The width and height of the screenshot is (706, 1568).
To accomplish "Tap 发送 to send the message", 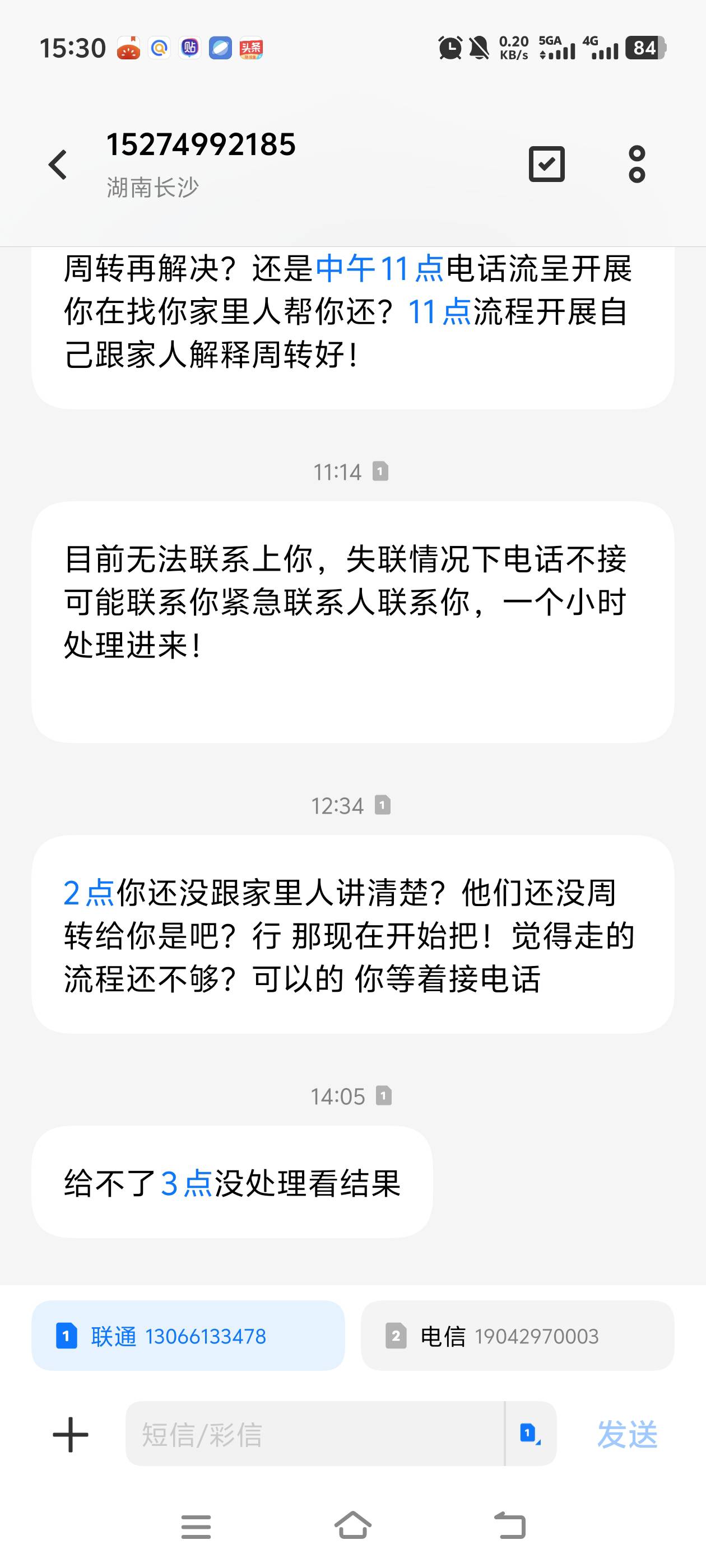I will 628,1435.
